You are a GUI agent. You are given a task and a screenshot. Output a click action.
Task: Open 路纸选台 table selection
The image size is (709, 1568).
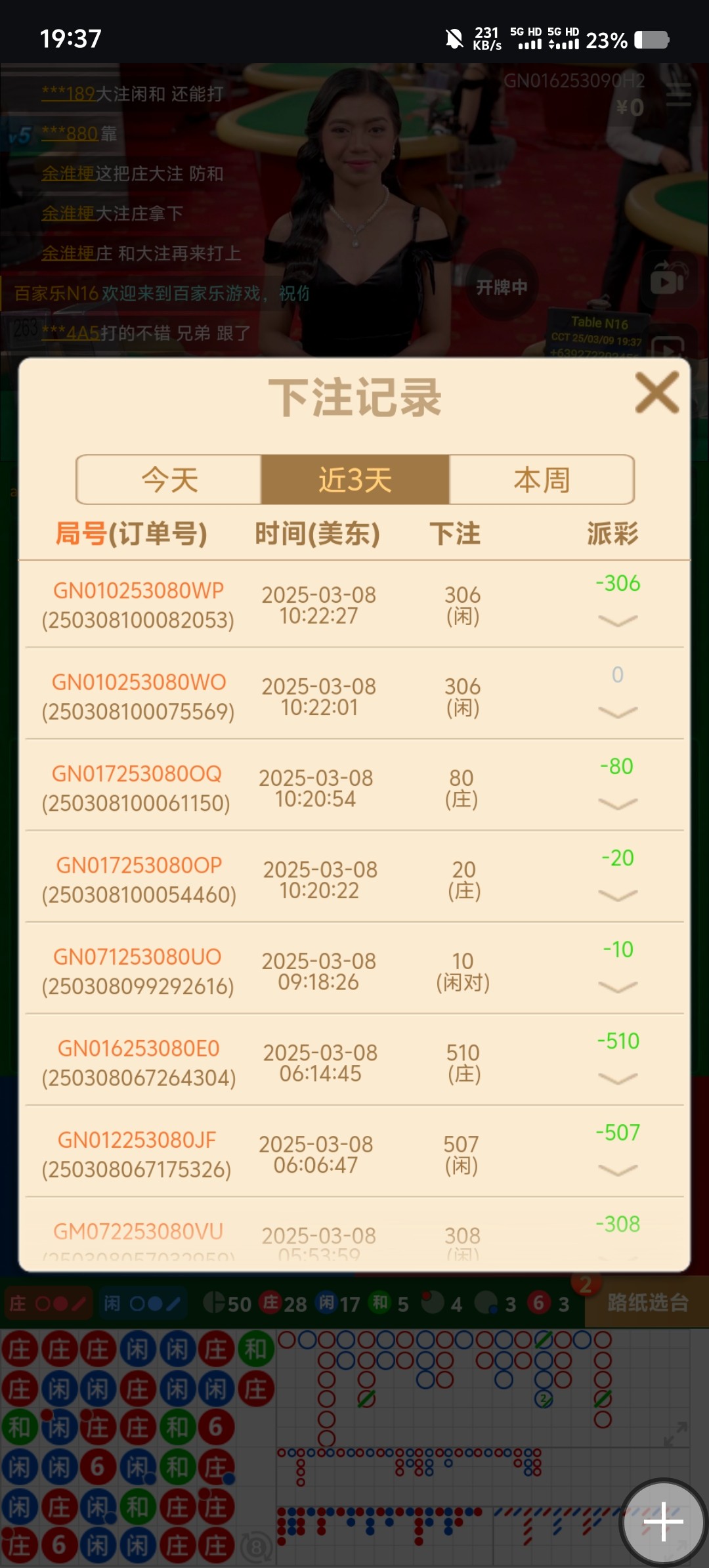[x=647, y=1303]
